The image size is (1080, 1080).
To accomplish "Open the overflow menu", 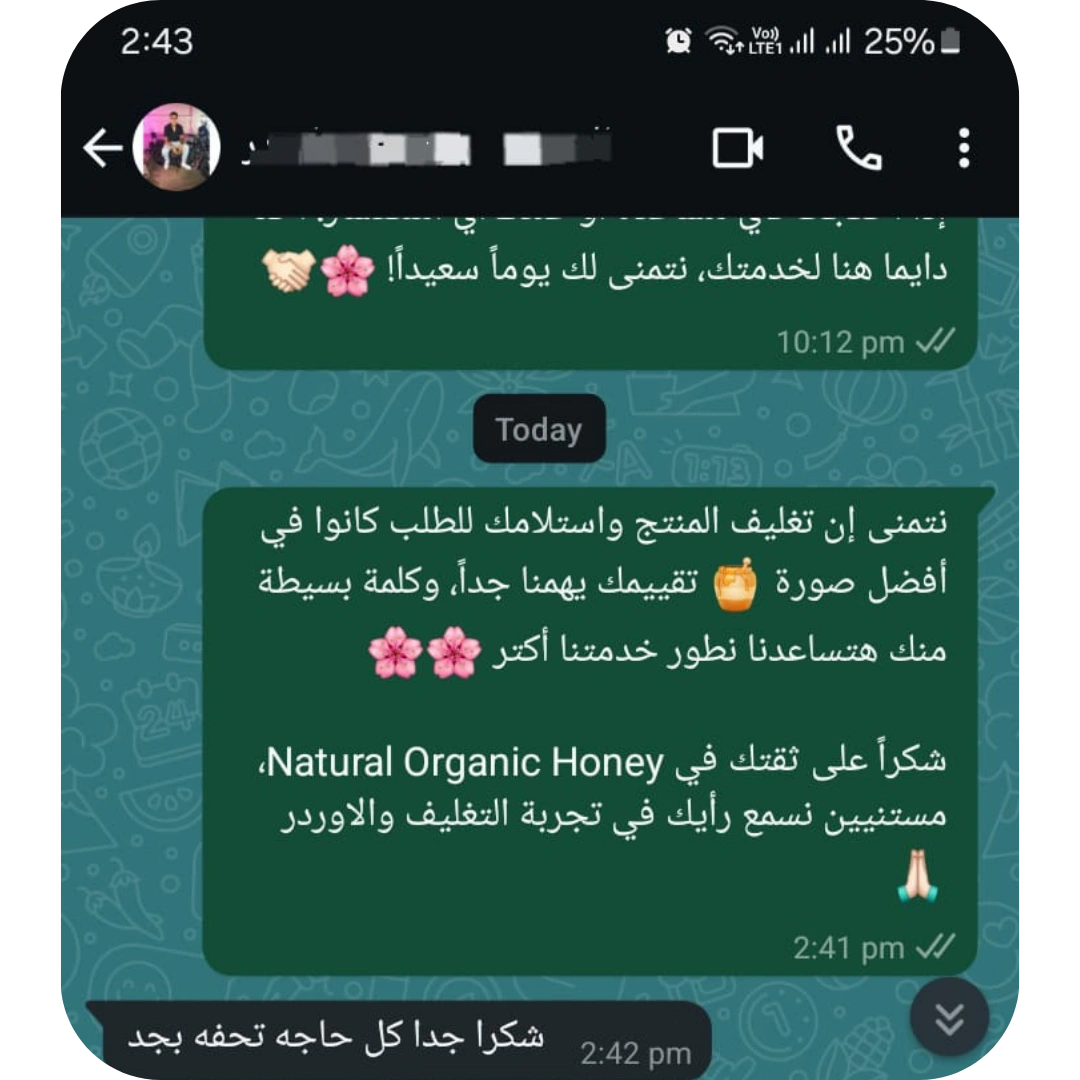I will click(963, 149).
